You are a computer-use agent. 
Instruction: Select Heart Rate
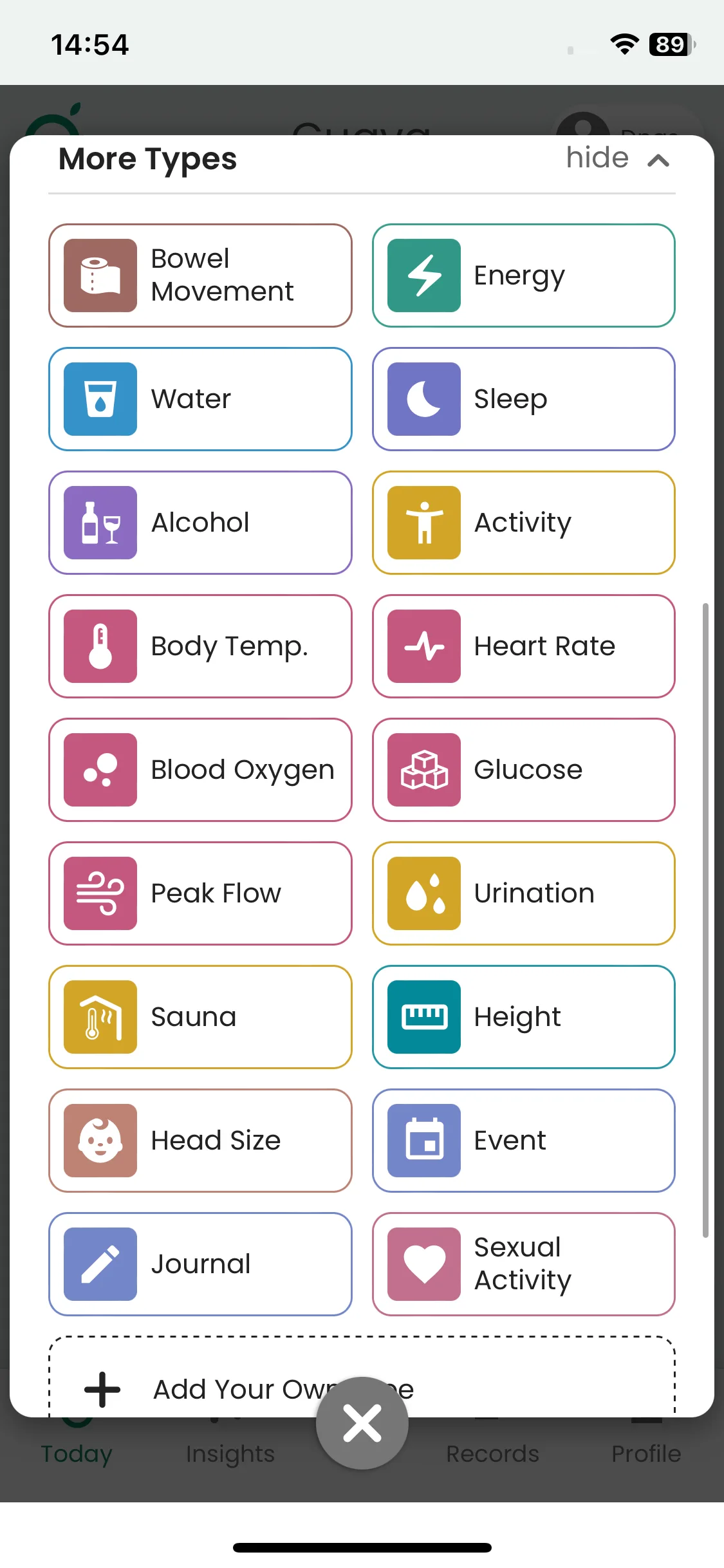(x=523, y=646)
